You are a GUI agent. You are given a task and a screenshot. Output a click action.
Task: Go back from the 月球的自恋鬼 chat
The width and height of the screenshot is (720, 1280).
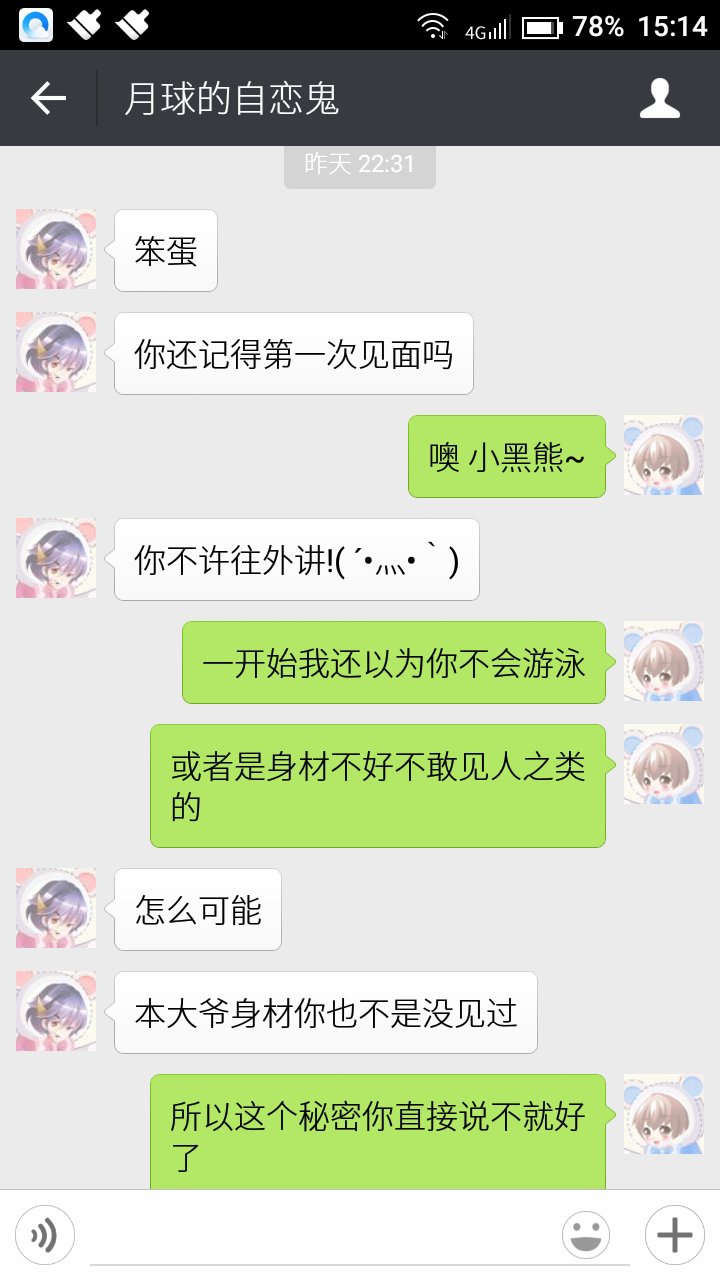(48, 98)
